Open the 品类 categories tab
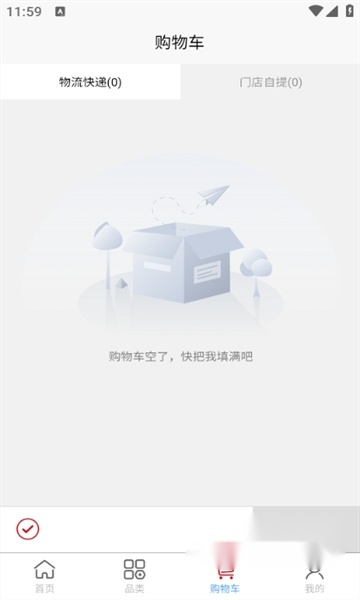This screenshot has width=360, height=600. coord(135,576)
